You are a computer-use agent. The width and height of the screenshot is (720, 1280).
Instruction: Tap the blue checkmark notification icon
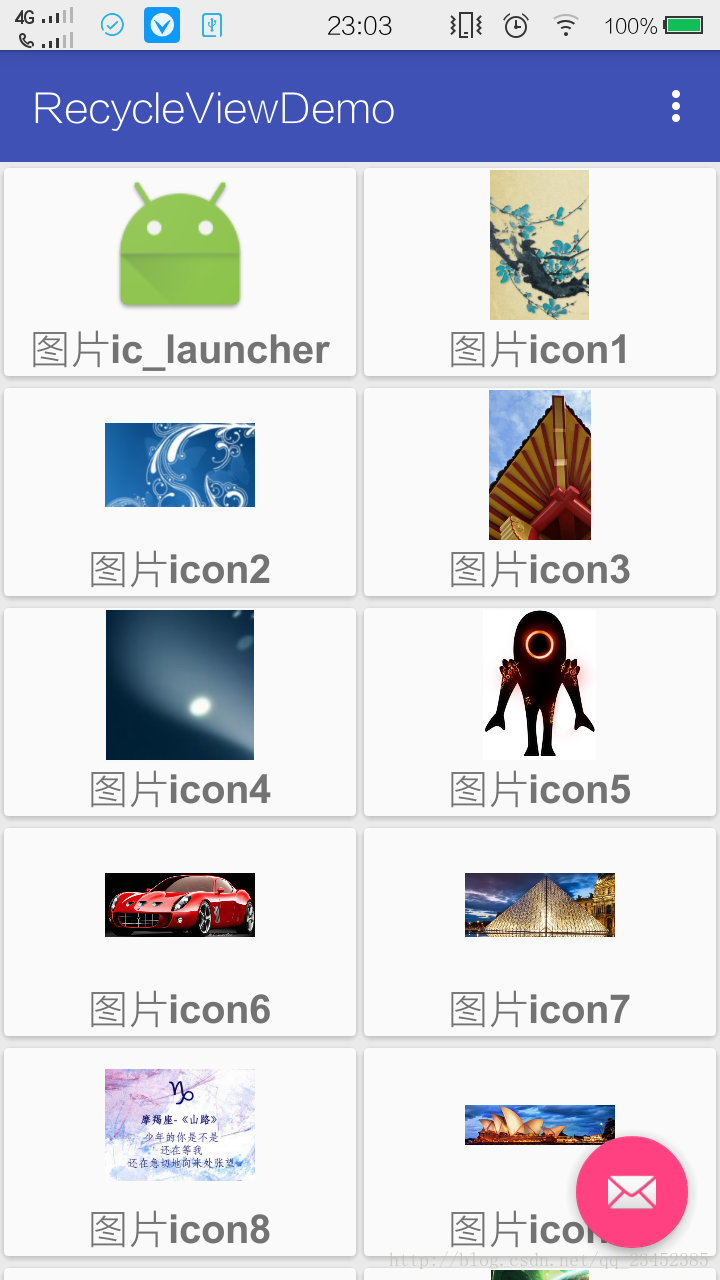111,25
